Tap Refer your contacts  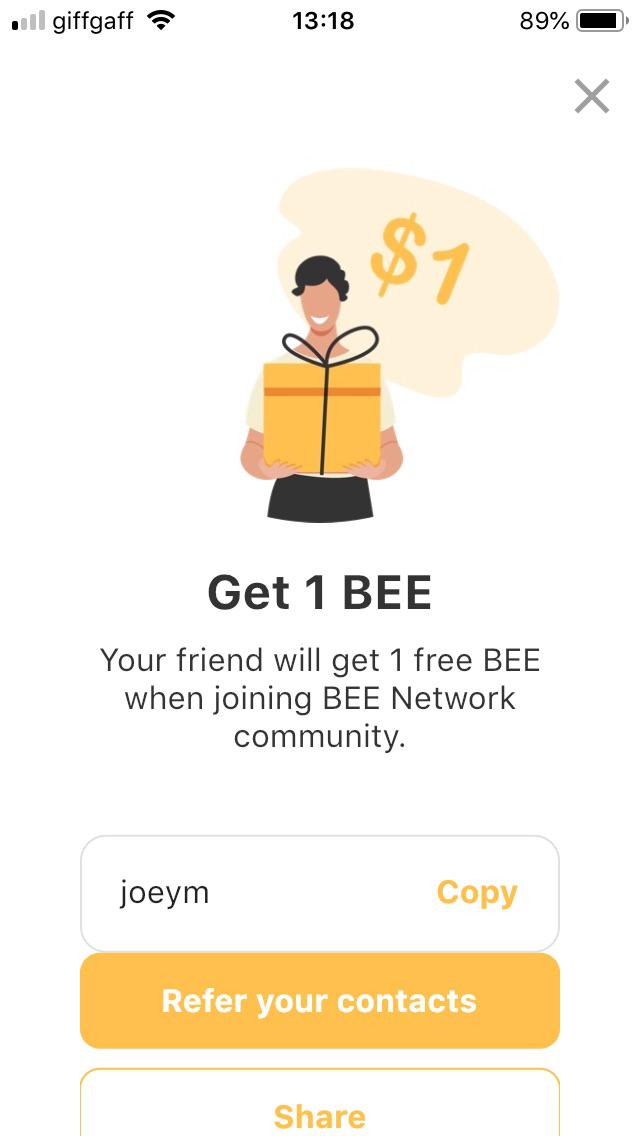coord(320,1001)
